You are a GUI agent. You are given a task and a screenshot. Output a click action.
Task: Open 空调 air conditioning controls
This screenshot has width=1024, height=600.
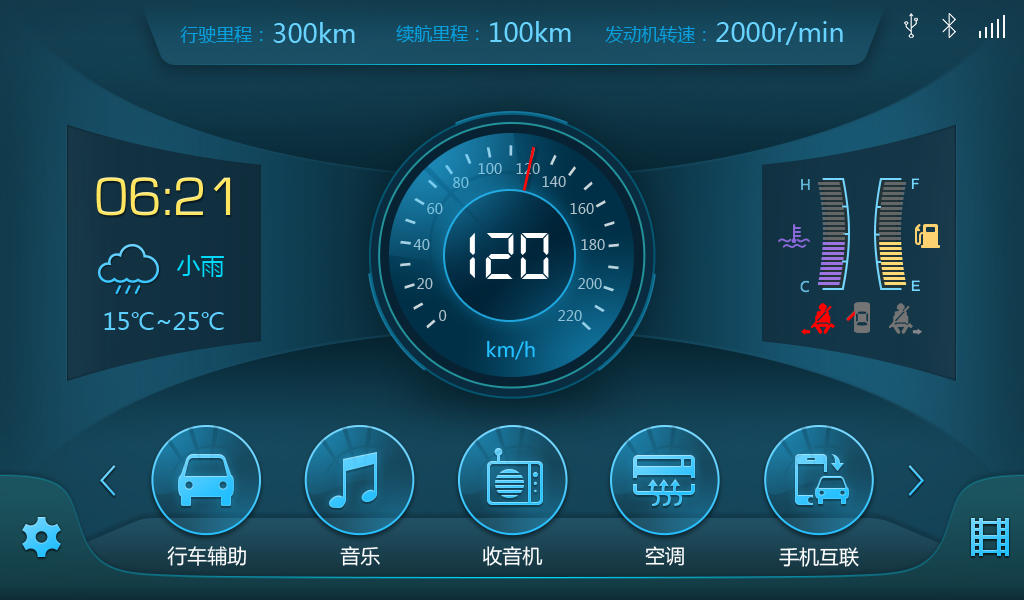664,480
